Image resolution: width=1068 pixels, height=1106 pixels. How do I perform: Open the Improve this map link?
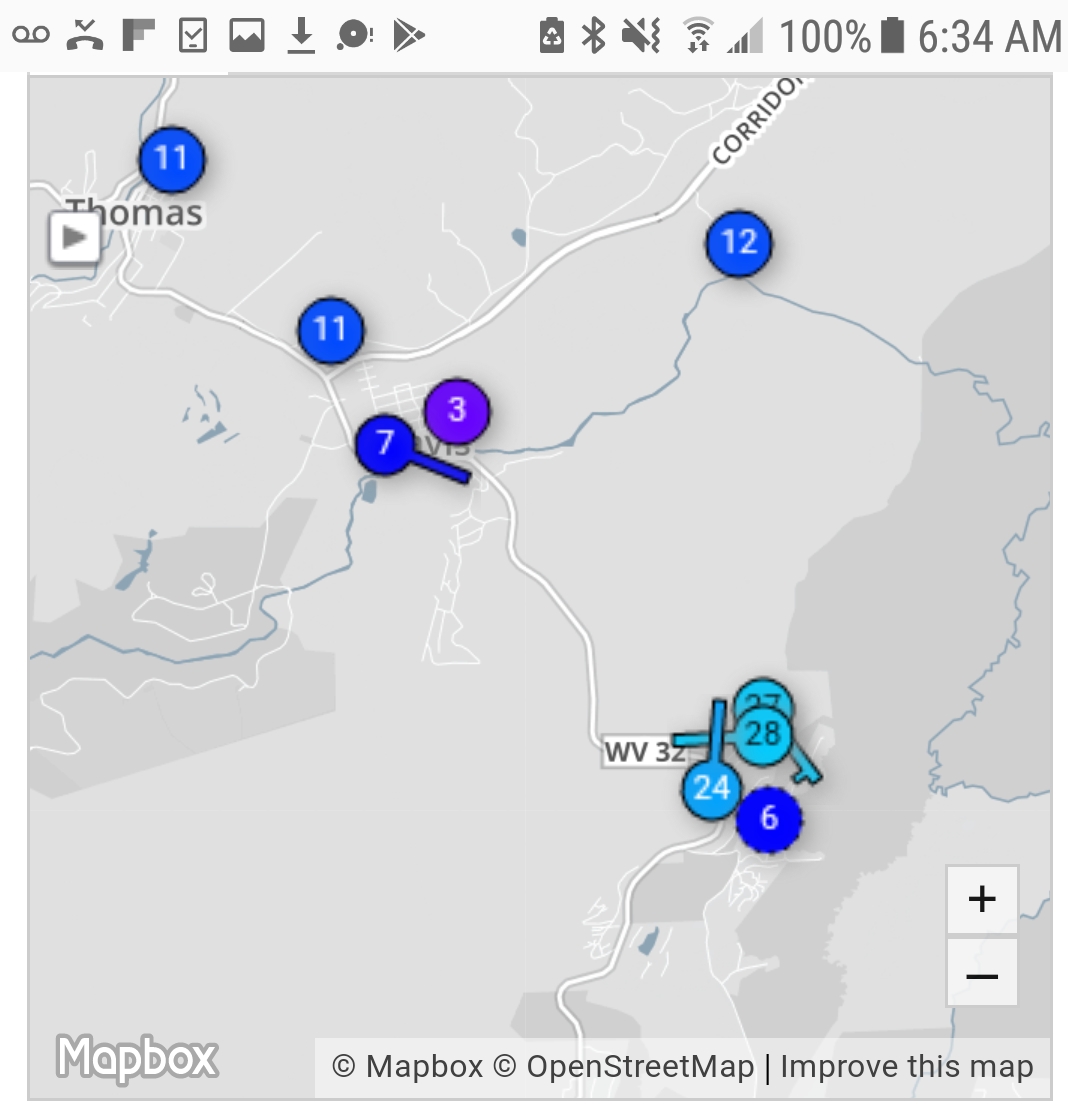click(x=906, y=1066)
